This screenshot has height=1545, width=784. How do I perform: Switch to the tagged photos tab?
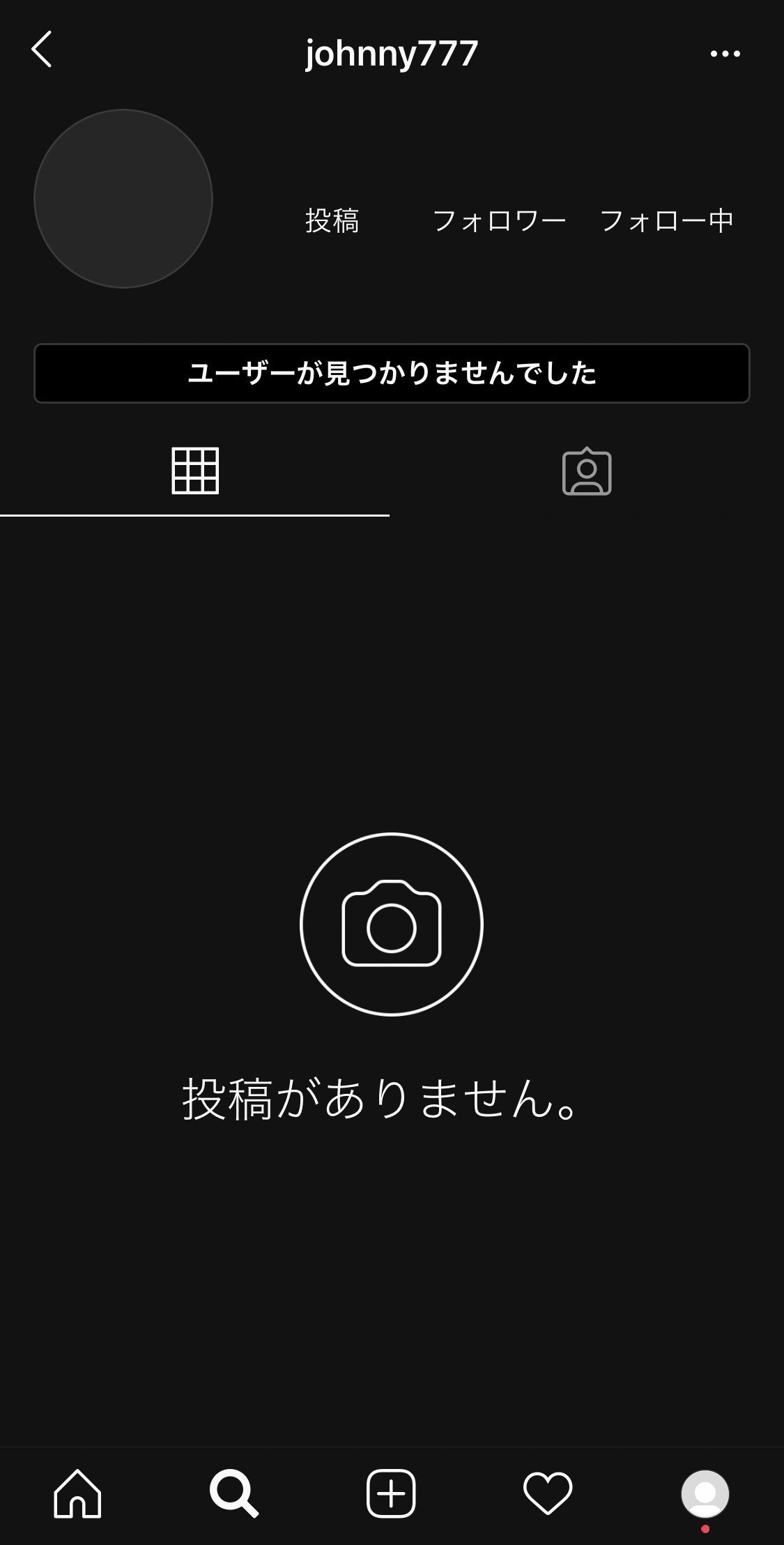[587, 471]
